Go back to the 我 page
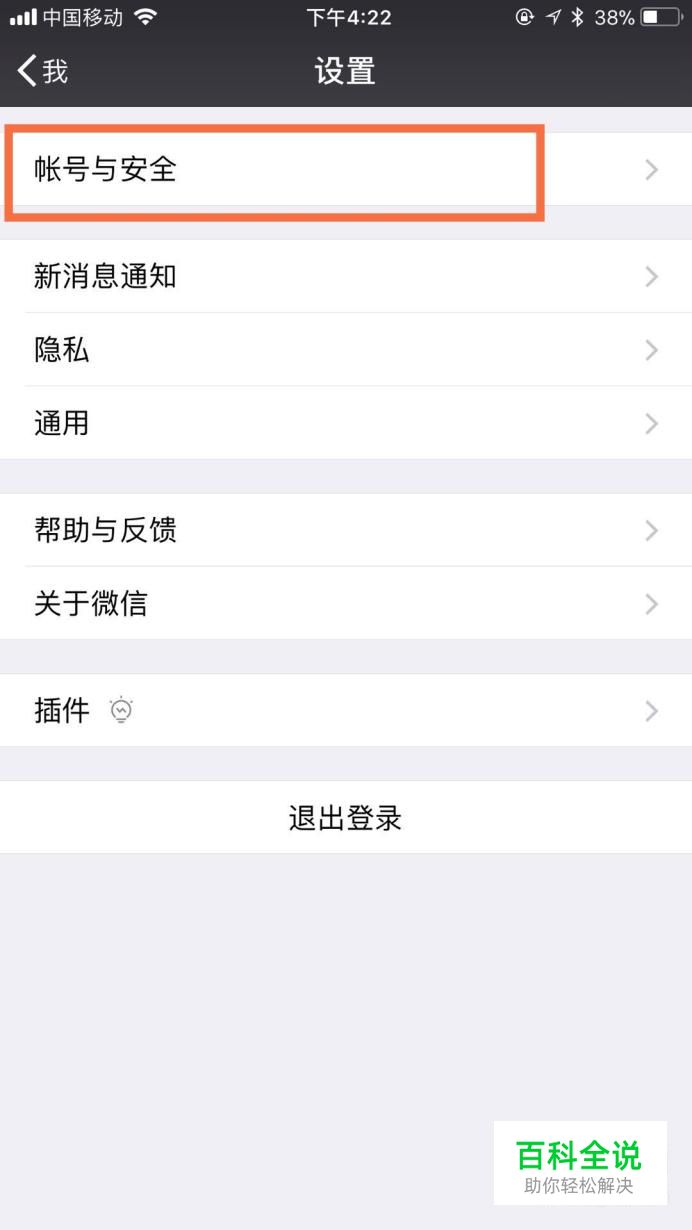This screenshot has height=1230, width=692. pyautogui.click(x=43, y=71)
